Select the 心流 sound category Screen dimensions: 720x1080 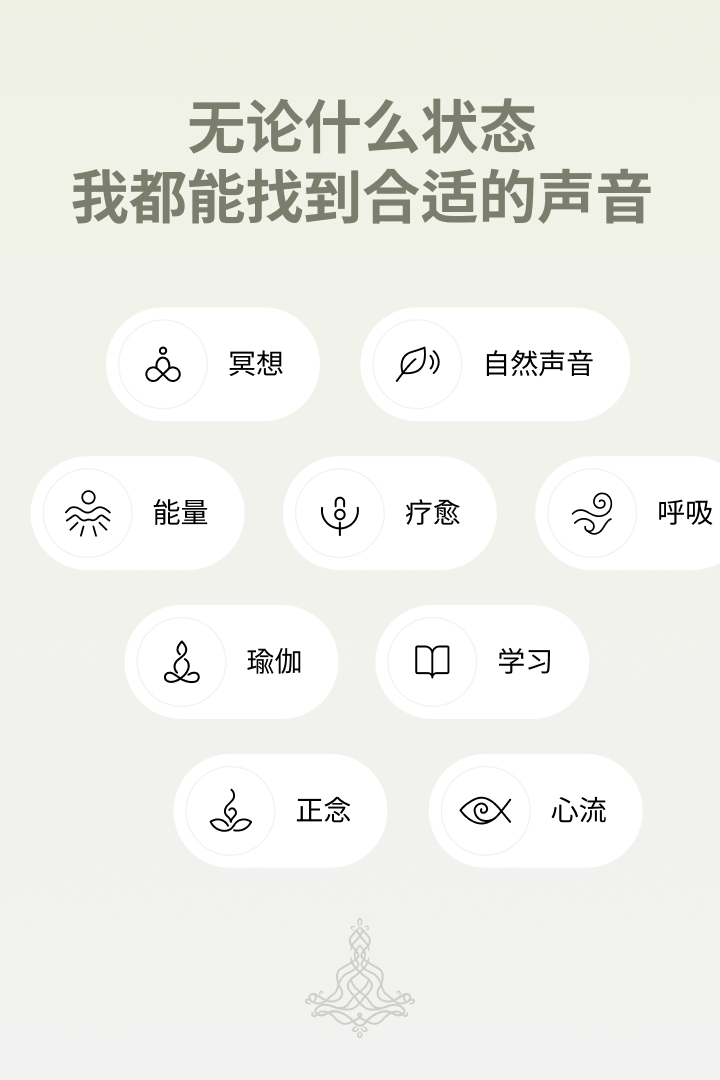click(535, 811)
